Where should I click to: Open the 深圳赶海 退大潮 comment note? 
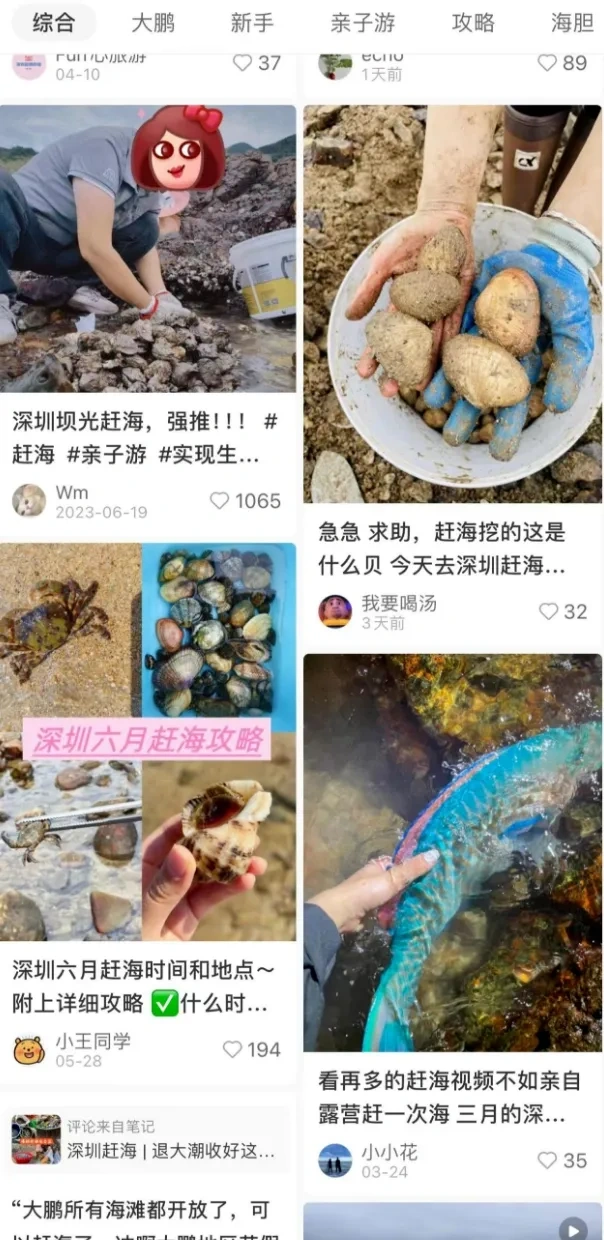click(x=148, y=1140)
